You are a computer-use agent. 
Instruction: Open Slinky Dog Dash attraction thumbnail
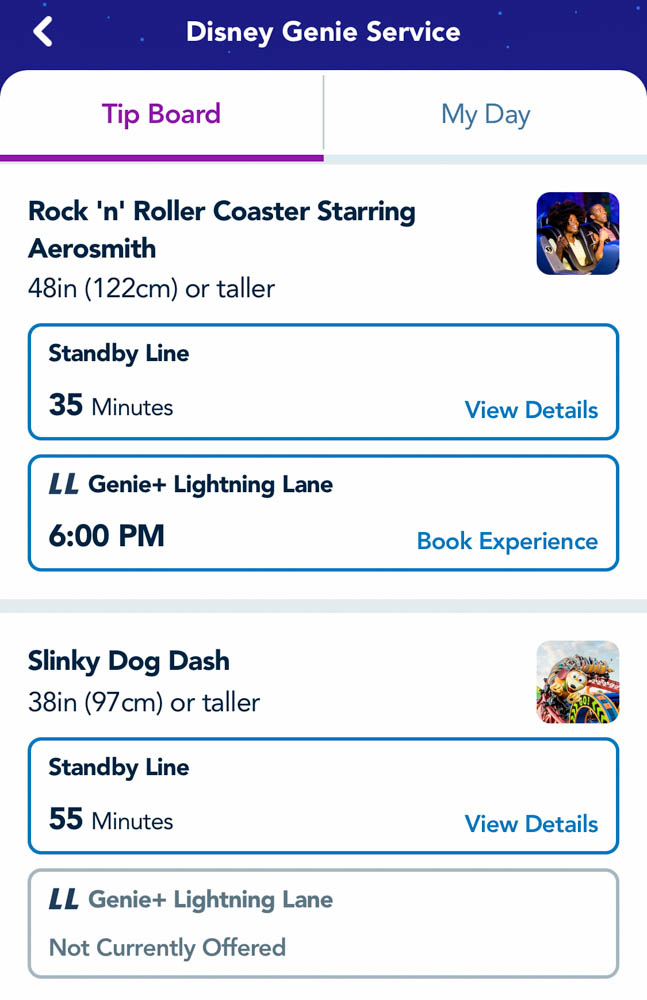[577, 682]
